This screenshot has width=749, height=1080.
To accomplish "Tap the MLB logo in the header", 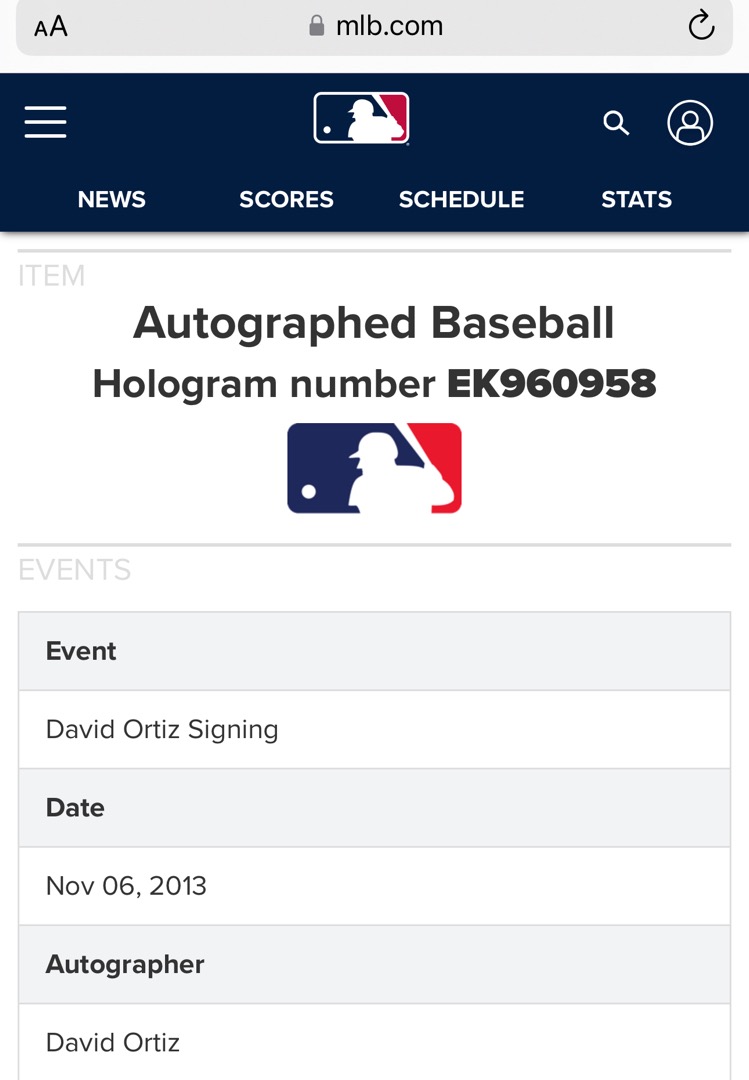I will click(x=361, y=119).
